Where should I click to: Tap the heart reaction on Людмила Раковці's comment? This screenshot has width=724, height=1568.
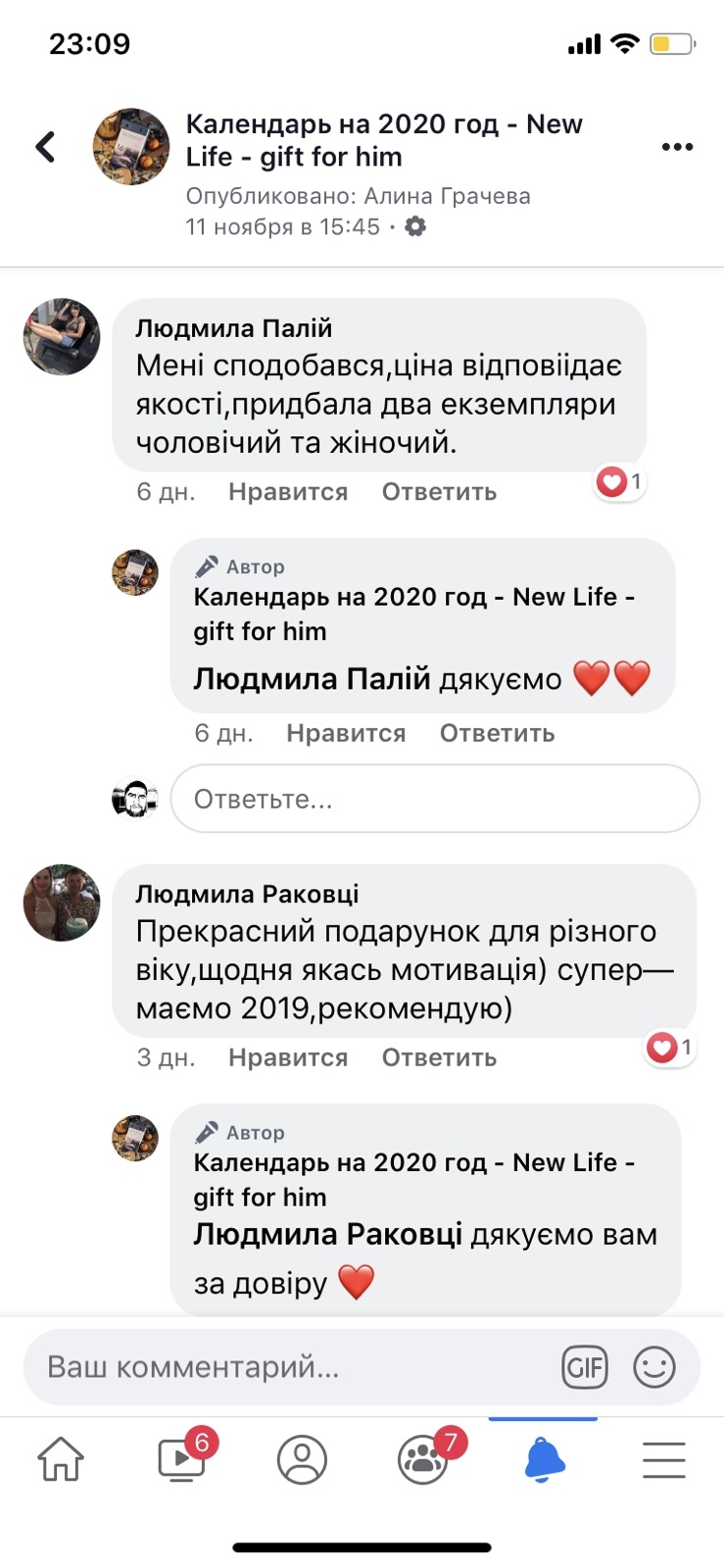click(x=662, y=1048)
